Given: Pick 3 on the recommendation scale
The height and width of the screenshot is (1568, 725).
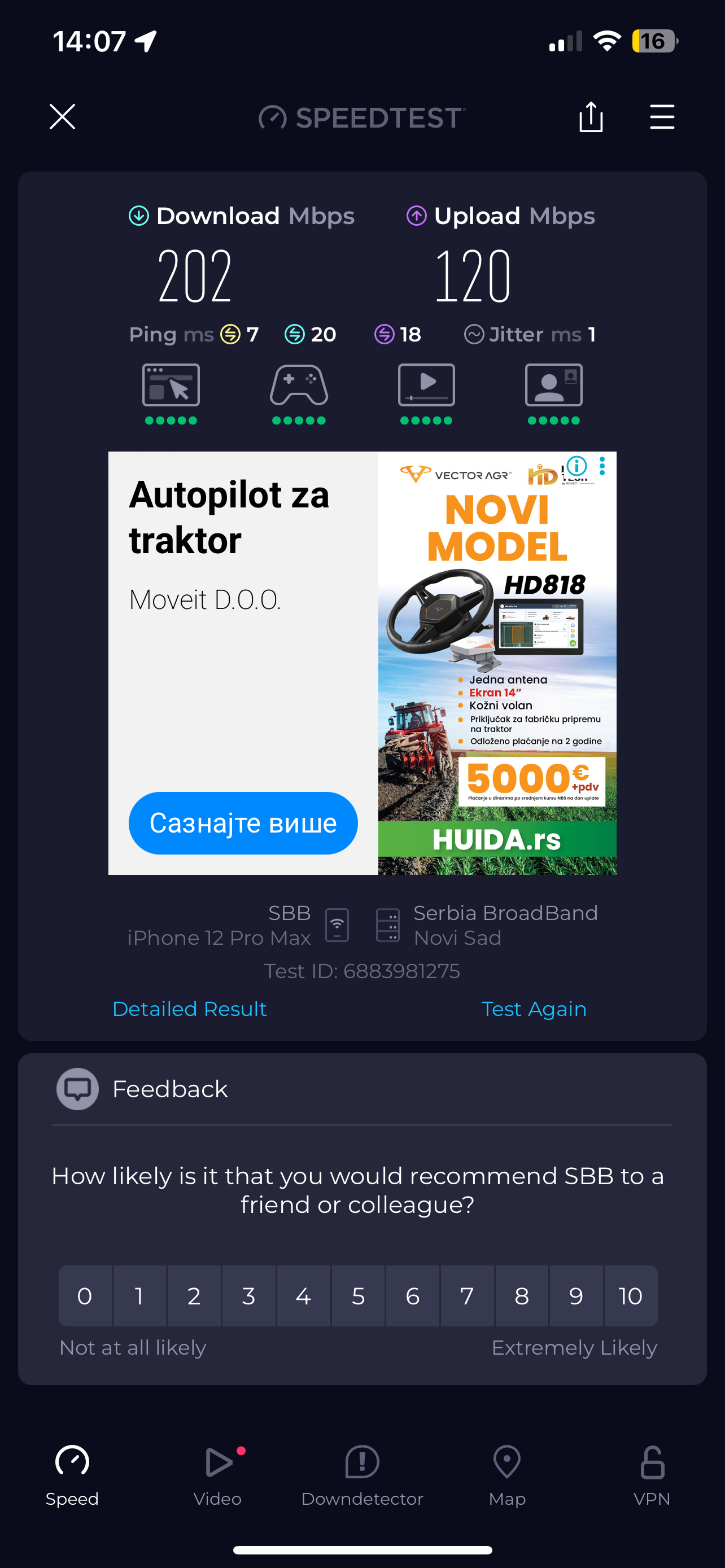Looking at the screenshot, I should (248, 1296).
